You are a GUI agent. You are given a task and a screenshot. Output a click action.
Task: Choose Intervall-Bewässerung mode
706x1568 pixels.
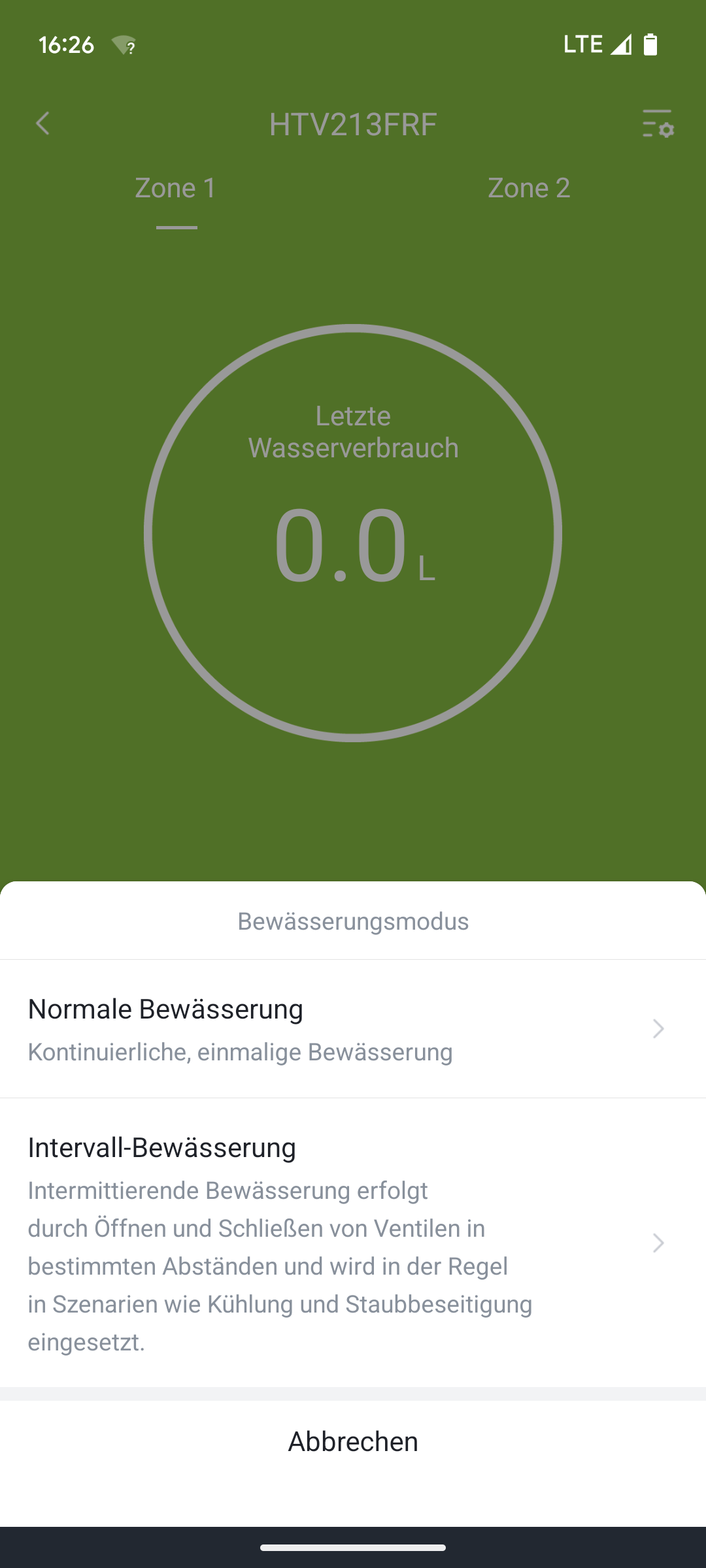(353, 1243)
